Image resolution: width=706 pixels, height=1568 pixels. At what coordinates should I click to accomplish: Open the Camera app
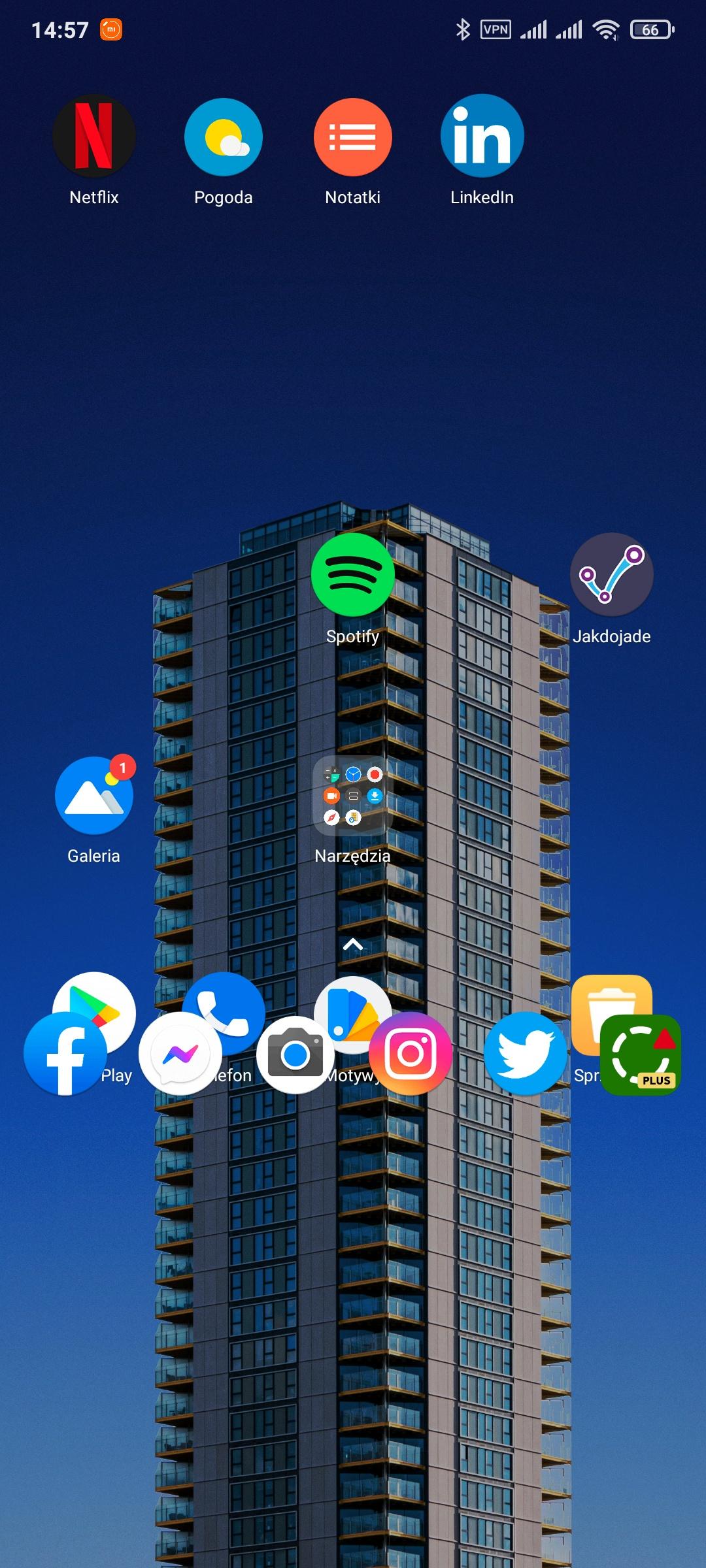click(x=295, y=1054)
